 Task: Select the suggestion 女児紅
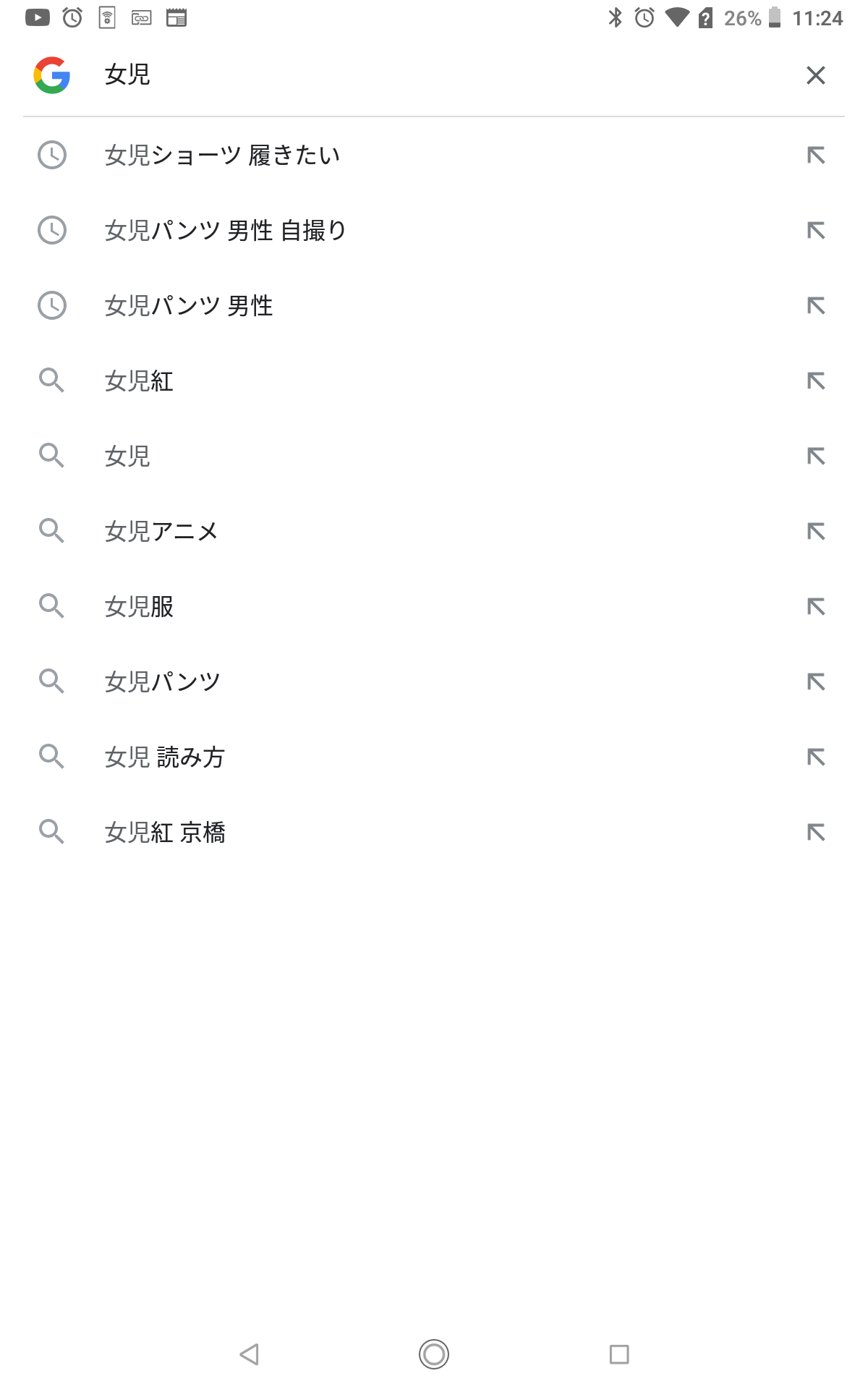[x=434, y=381]
